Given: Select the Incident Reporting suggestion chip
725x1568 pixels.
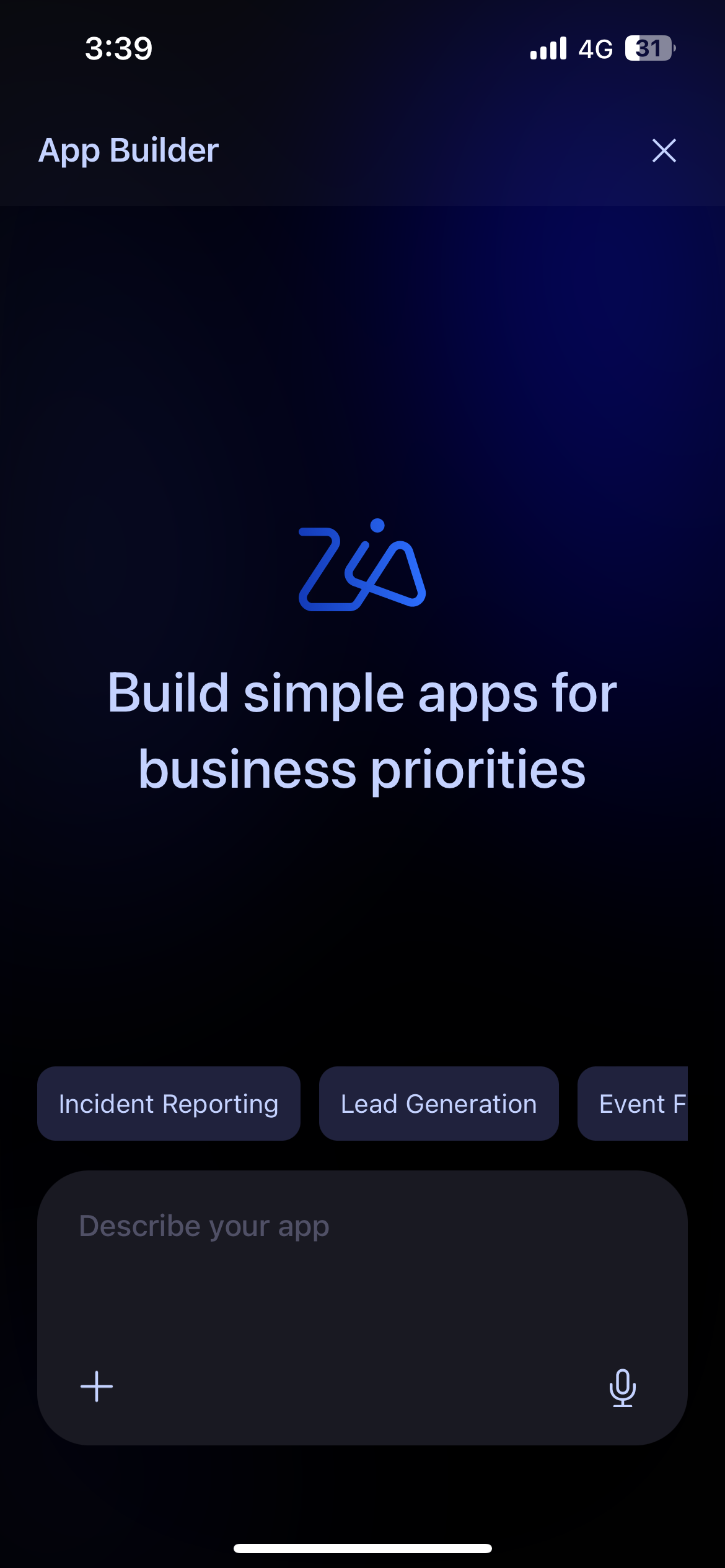Looking at the screenshot, I should point(169,1104).
